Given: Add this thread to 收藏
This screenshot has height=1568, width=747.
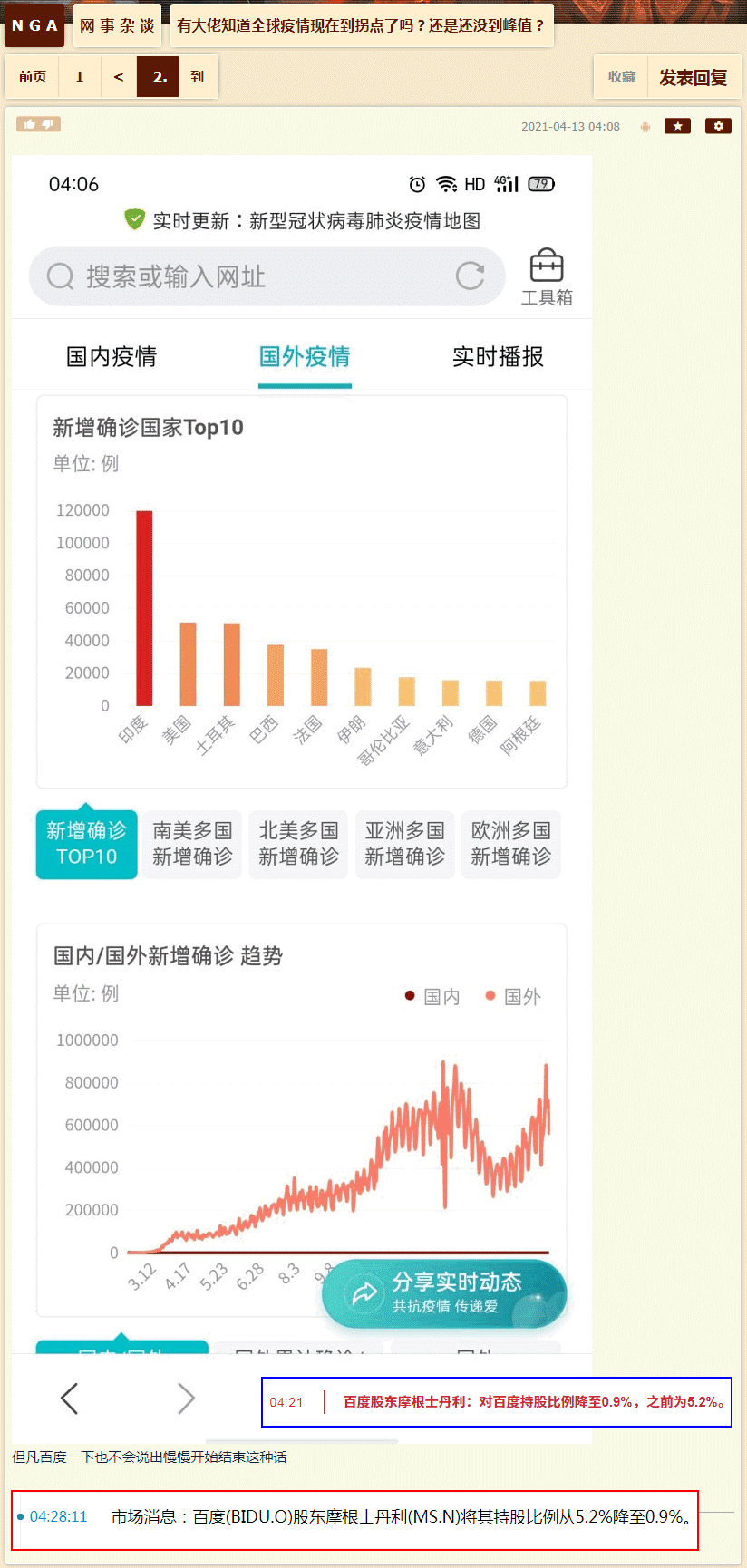Looking at the screenshot, I should pyautogui.click(x=621, y=77).
